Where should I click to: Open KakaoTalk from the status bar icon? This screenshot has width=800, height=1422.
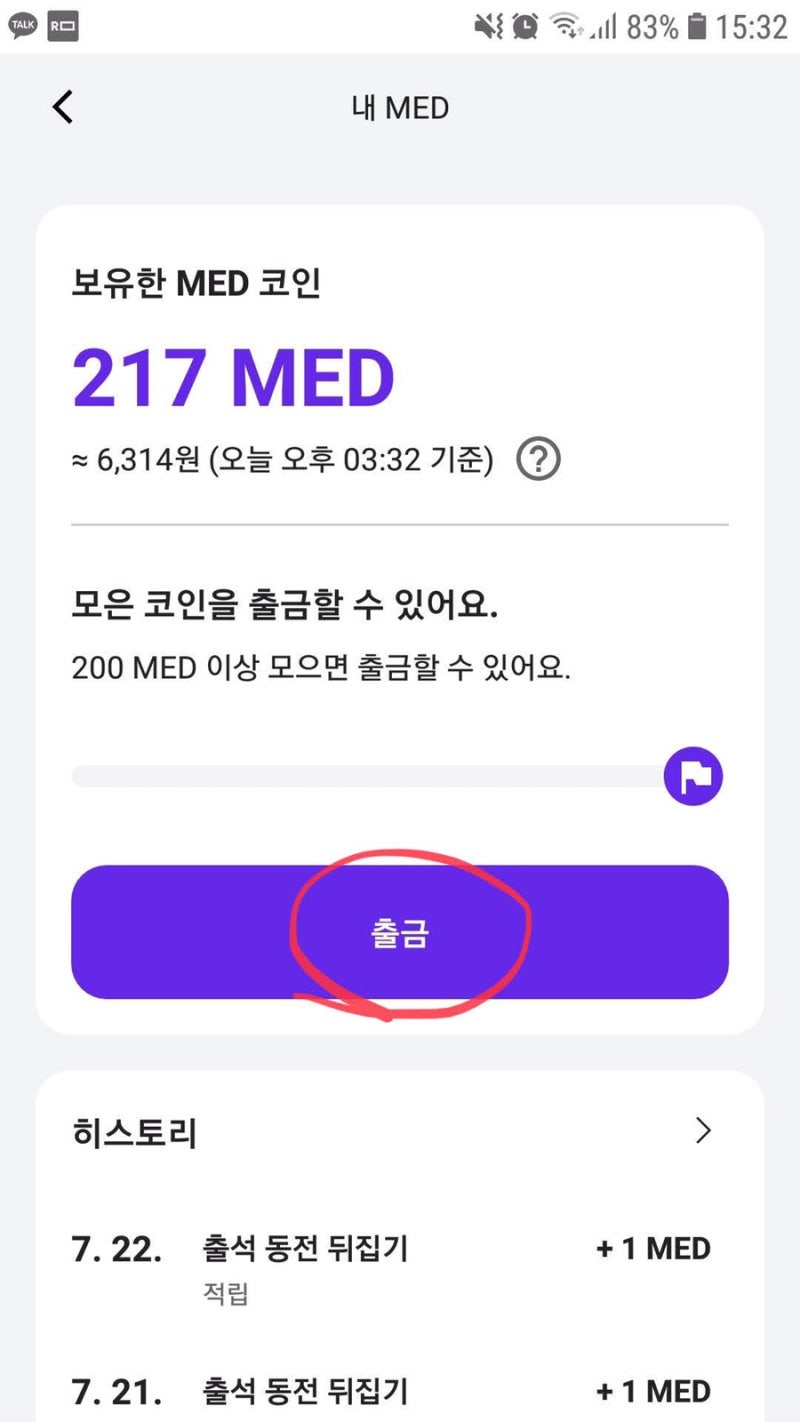click(x=21, y=27)
